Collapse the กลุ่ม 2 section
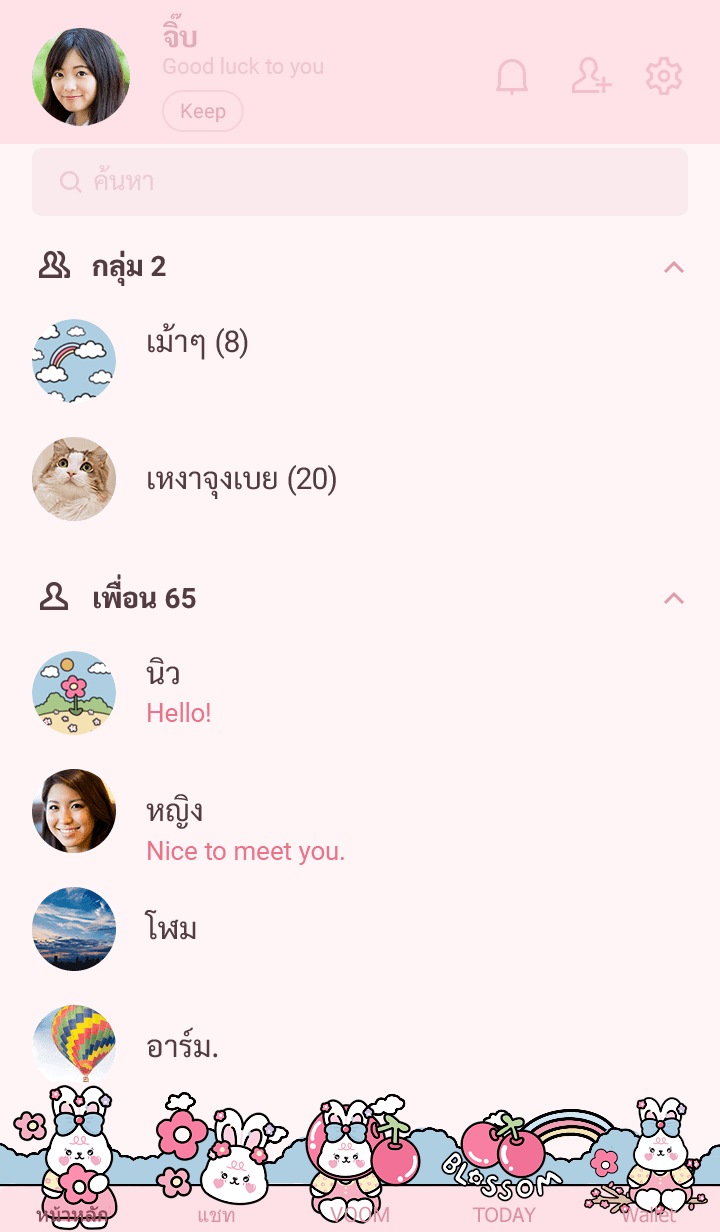This screenshot has width=720, height=1232. tap(674, 267)
